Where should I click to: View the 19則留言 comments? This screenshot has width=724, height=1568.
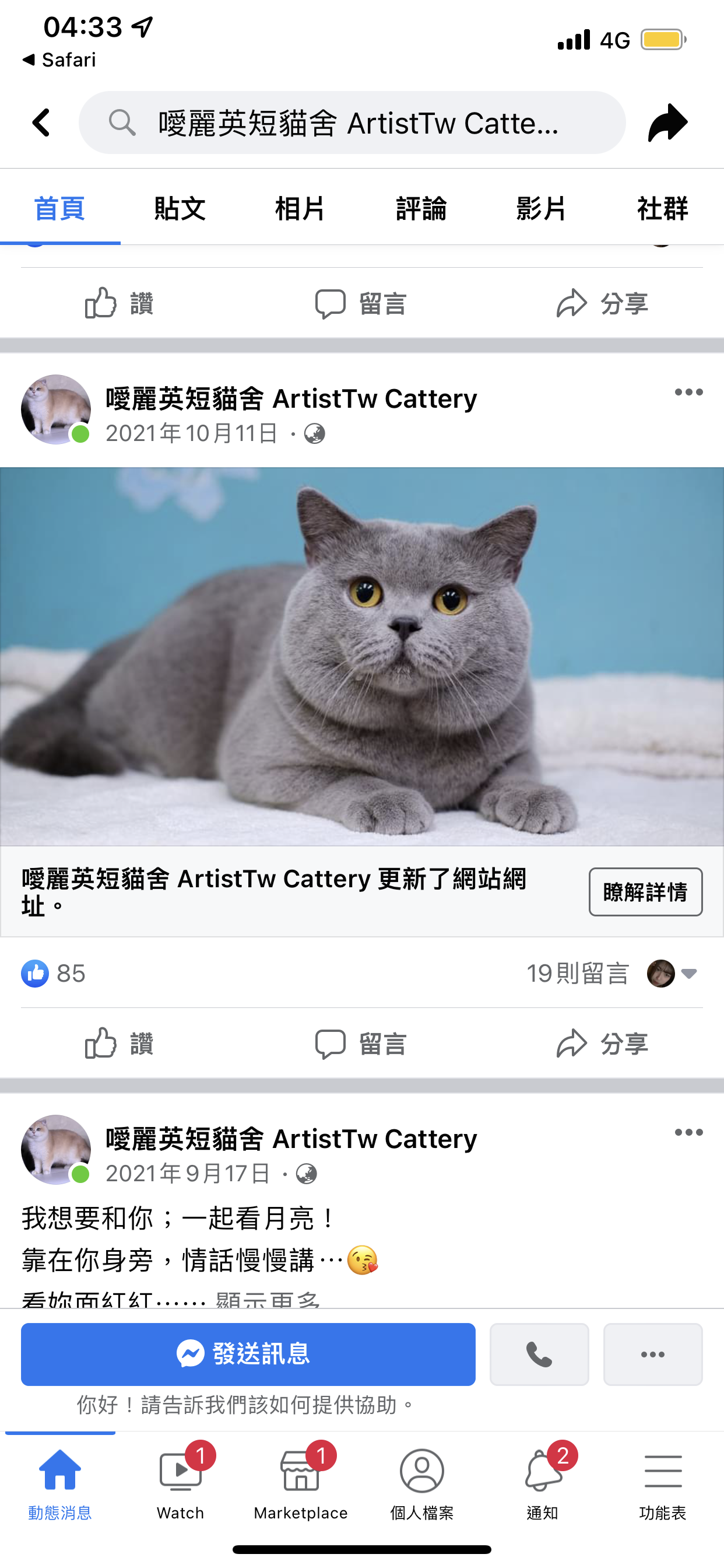(577, 974)
